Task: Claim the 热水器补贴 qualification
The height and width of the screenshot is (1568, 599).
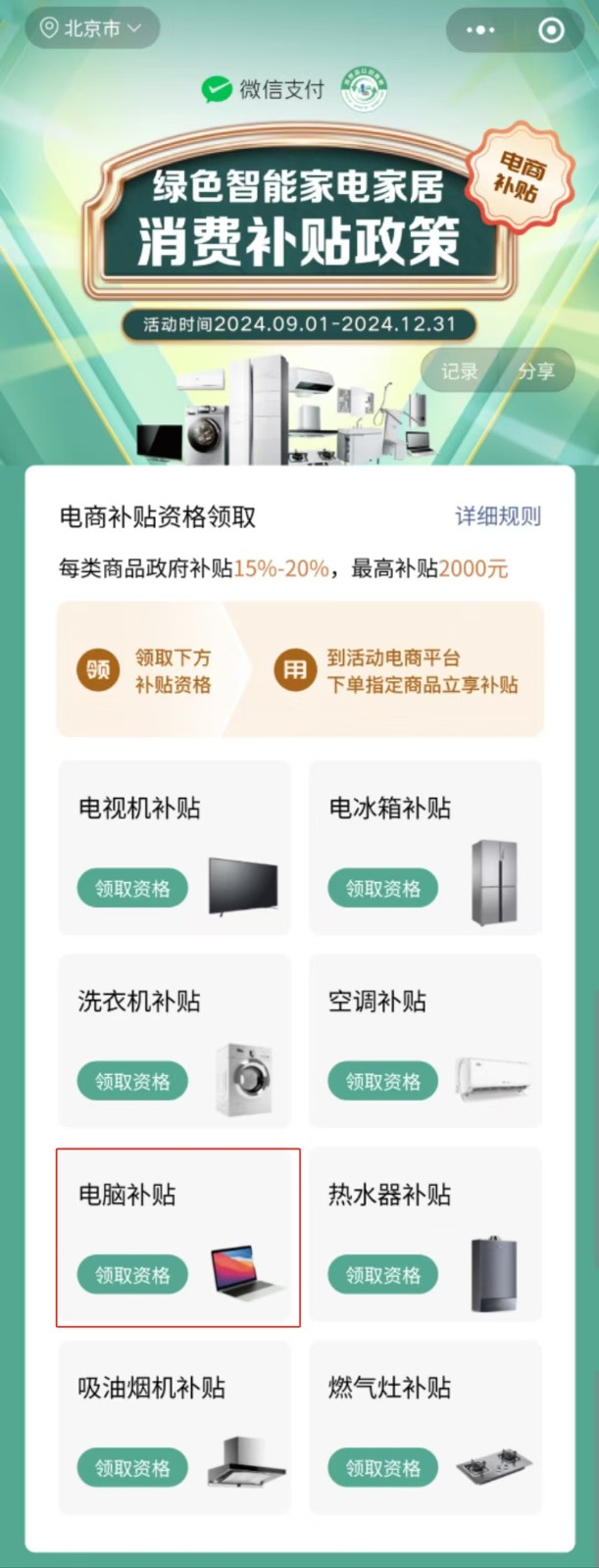Action: pos(383,1275)
